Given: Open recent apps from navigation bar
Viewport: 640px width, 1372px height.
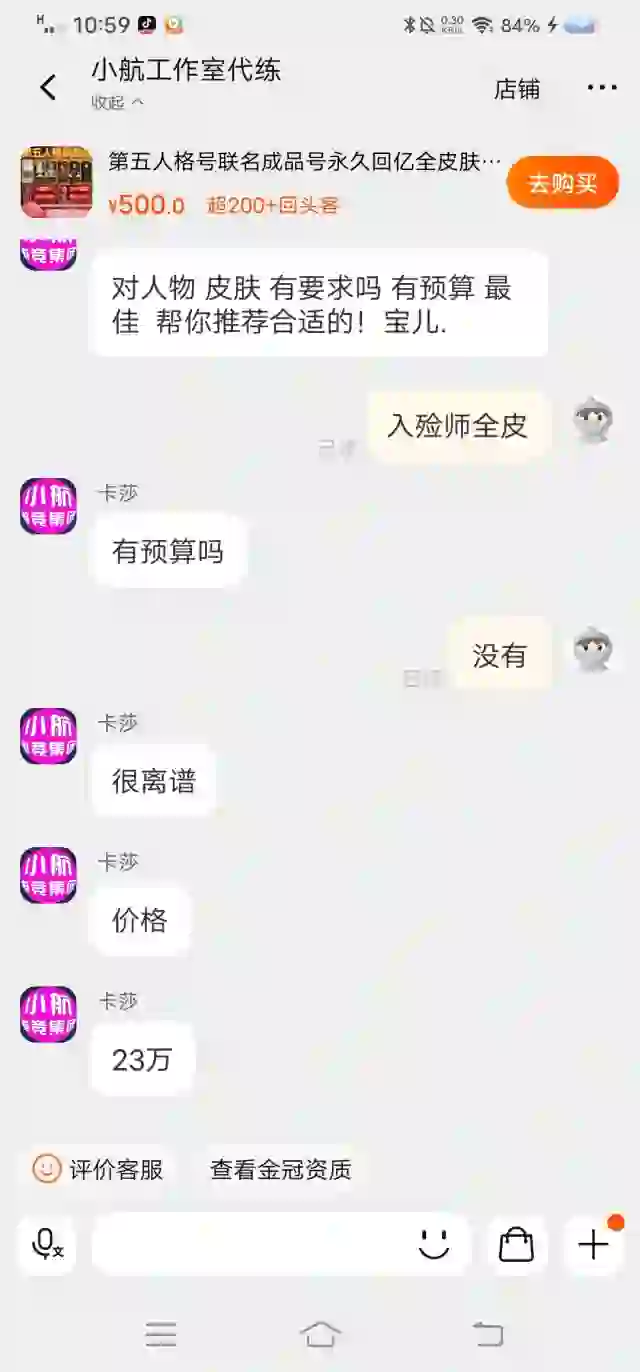Looking at the screenshot, I should (x=161, y=1334).
